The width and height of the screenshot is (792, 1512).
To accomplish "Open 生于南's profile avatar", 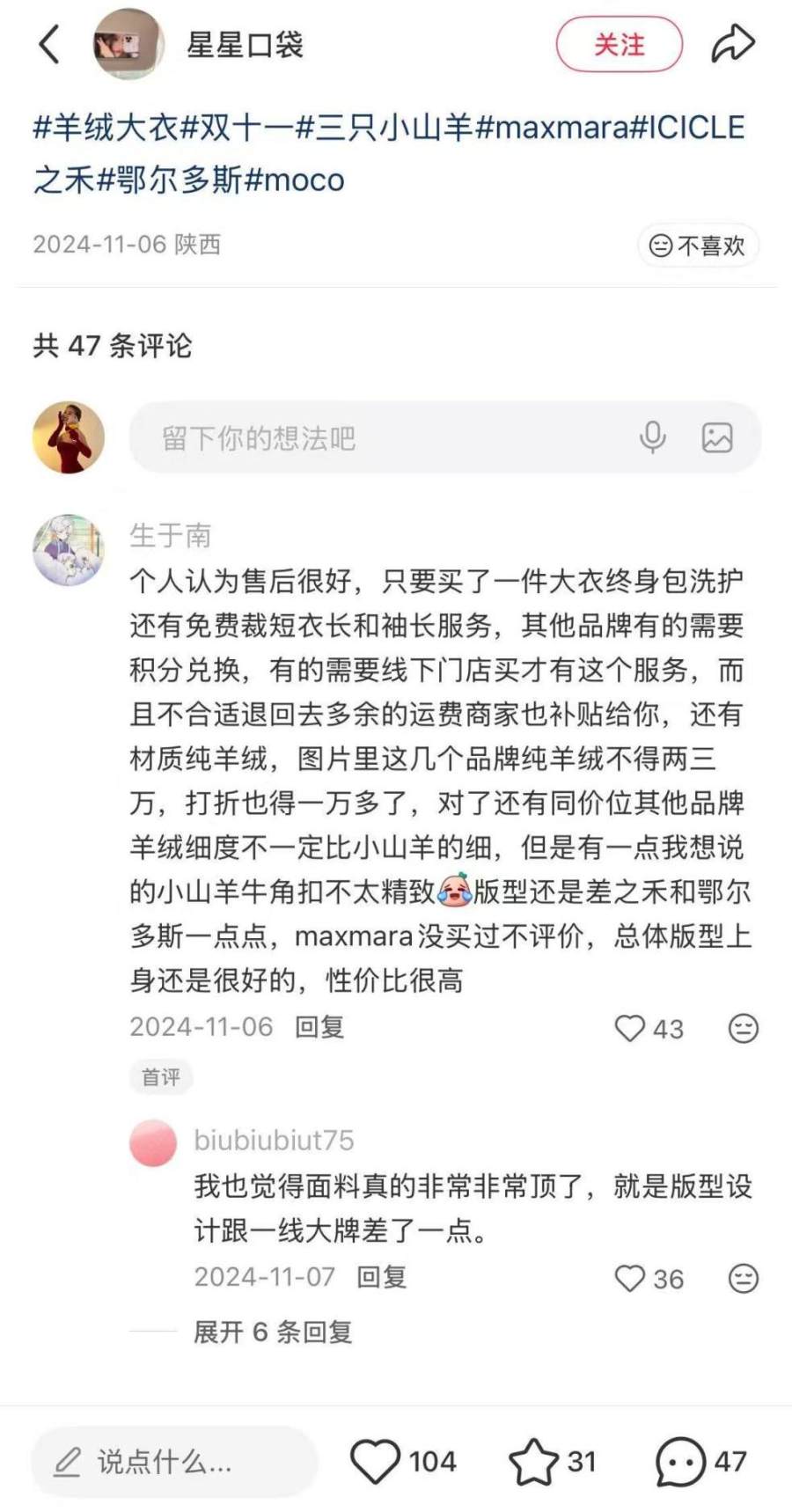I will [x=69, y=550].
